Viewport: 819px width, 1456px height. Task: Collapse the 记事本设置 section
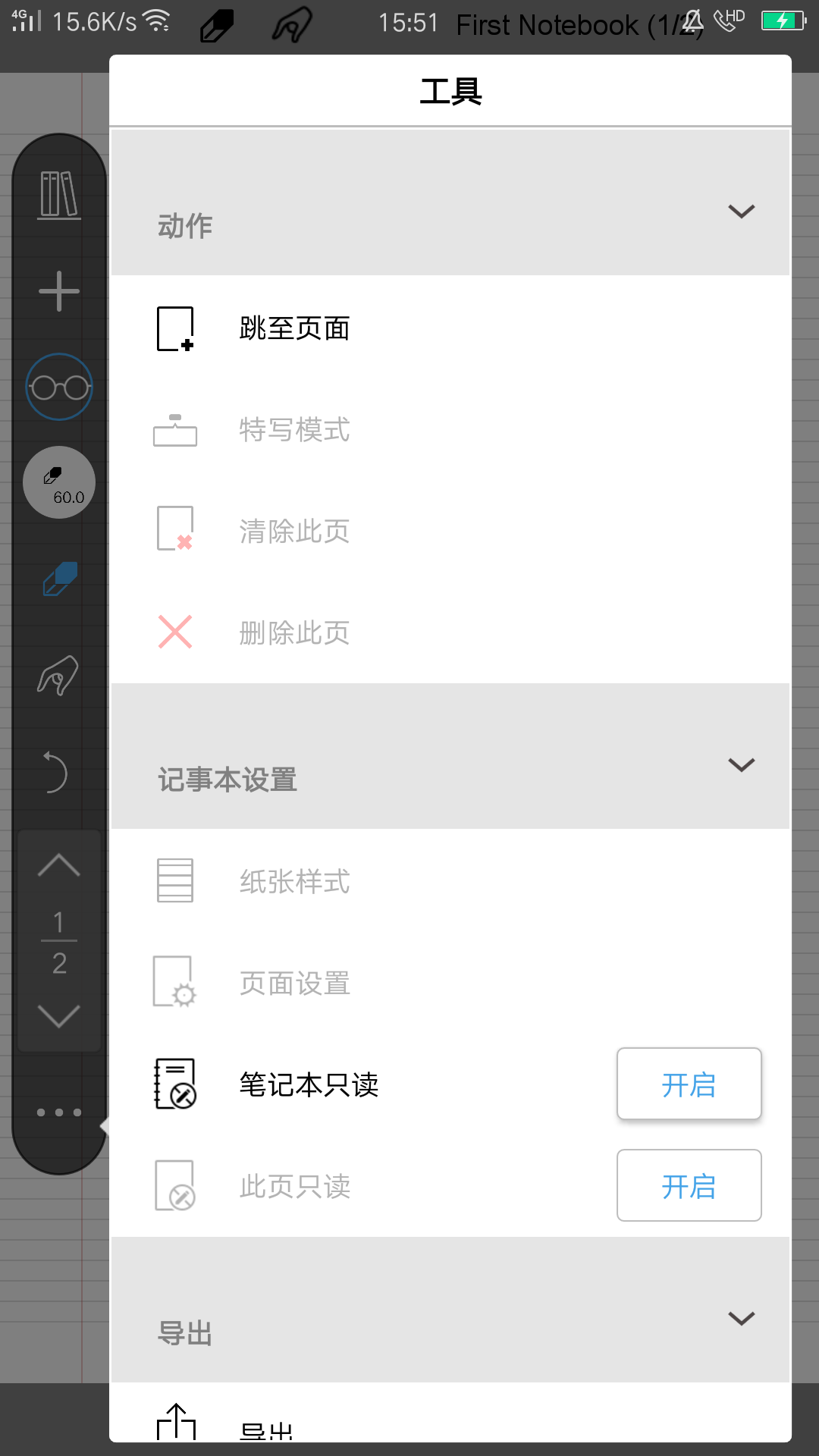[x=741, y=764]
